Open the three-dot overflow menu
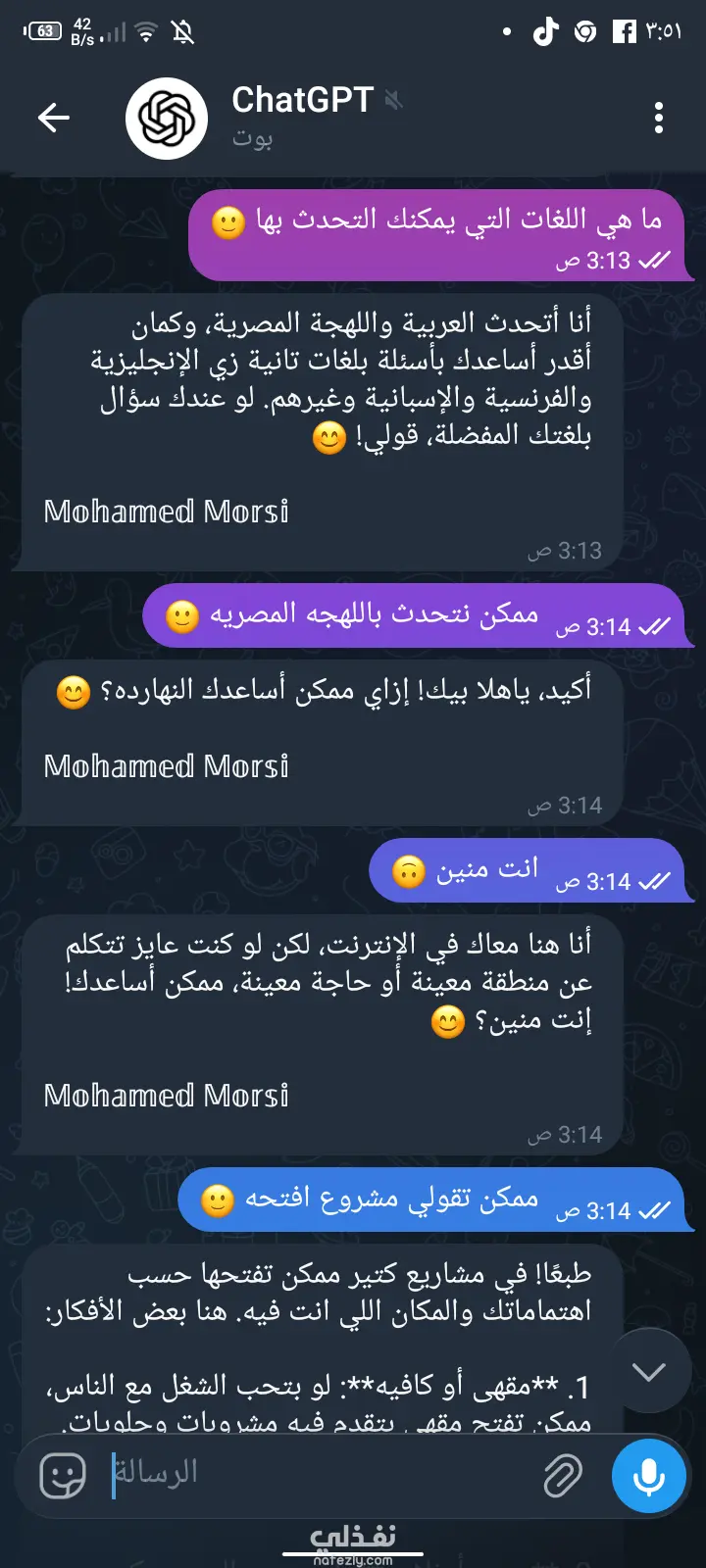The height and width of the screenshot is (1568, 706). point(658,119)
